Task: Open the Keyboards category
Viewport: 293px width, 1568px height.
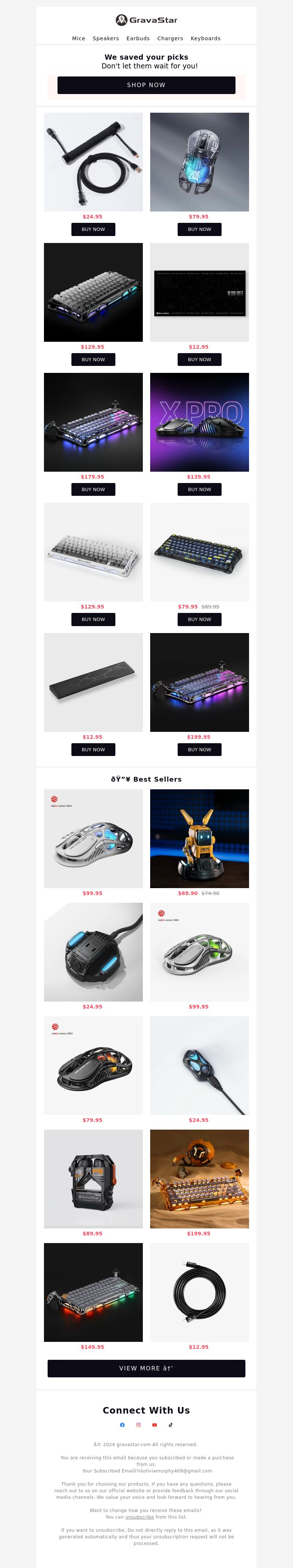Action: (205, 38)
